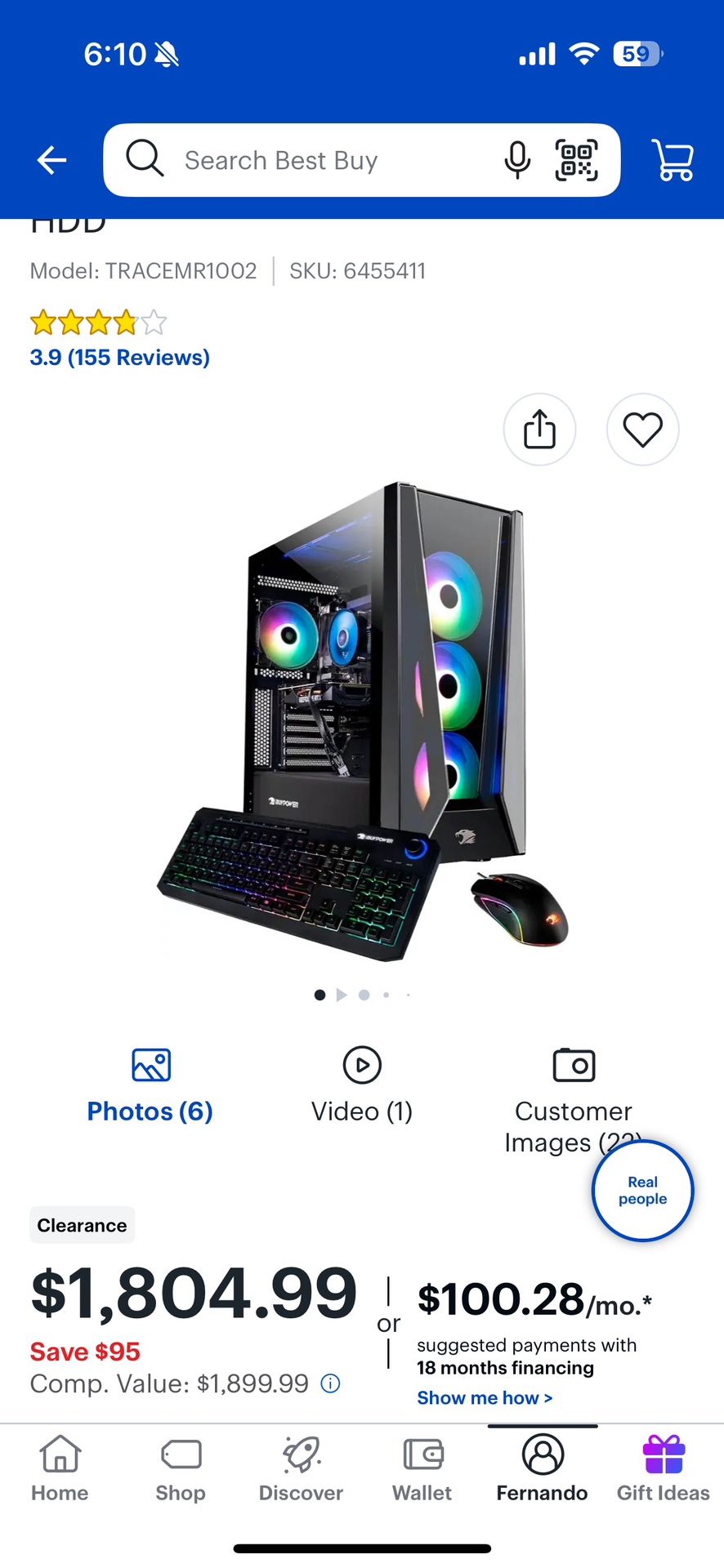Screen dimensions: 724x1568
Task: Select Photos (6)
Action: [150, 1087]
